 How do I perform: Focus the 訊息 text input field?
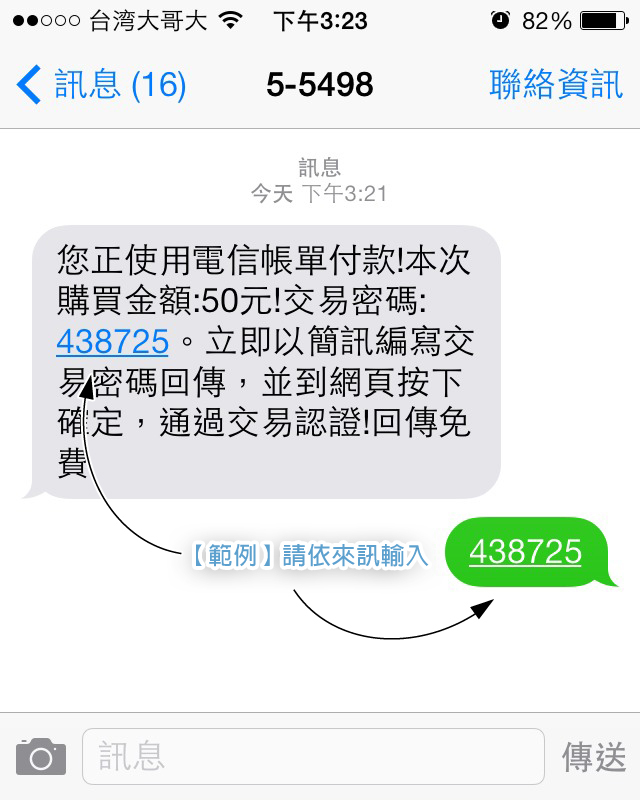pyautogui.click(x=312, y=757)
